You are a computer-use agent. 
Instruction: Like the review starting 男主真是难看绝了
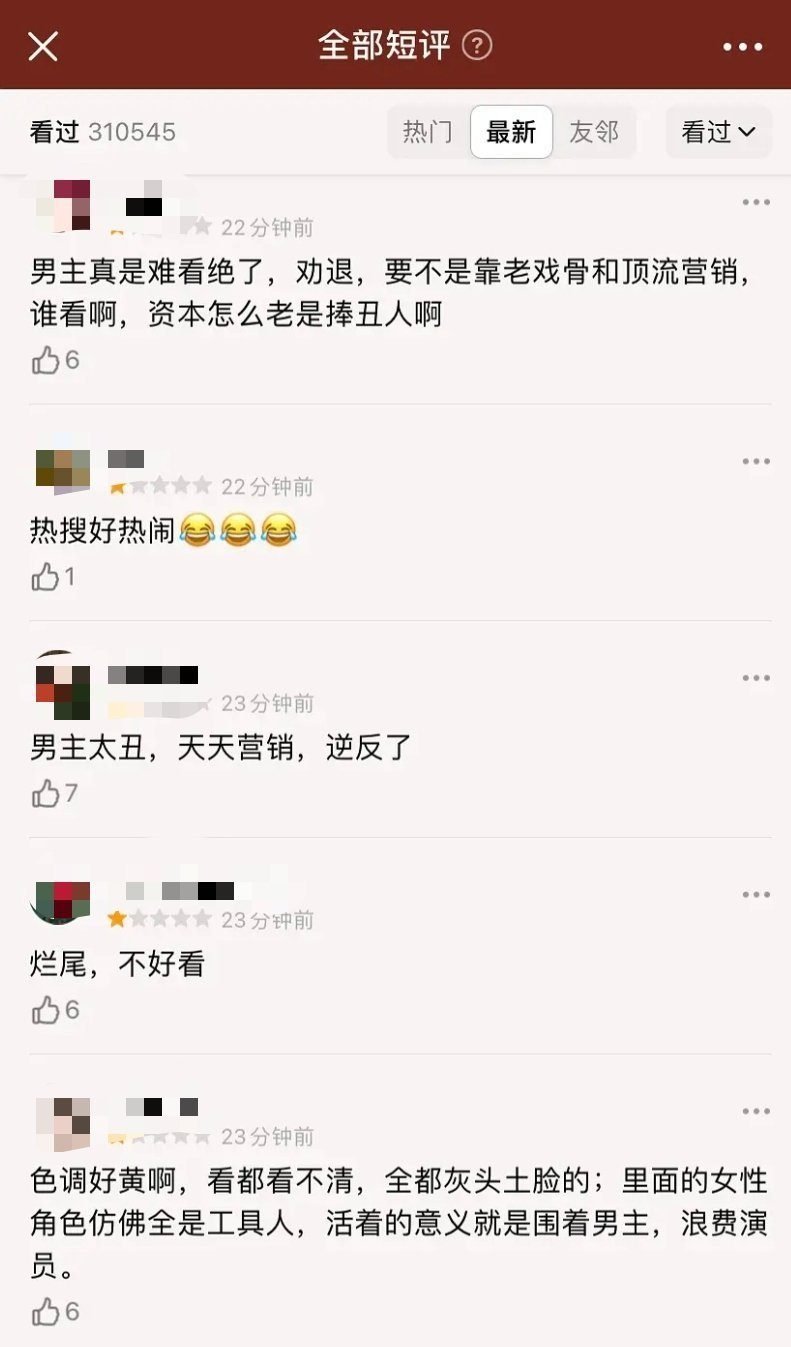(x=46, y=360)
